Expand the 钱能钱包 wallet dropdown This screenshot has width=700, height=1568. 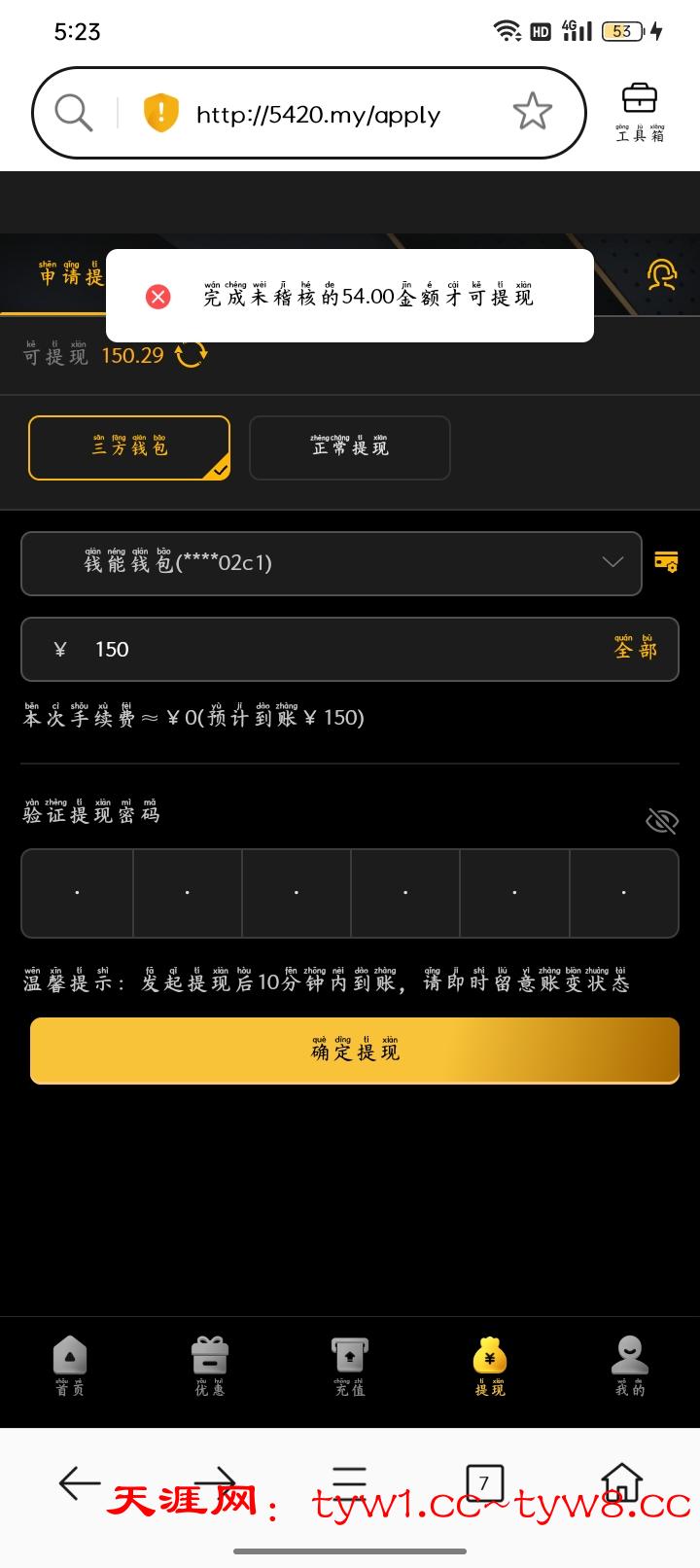331,563
